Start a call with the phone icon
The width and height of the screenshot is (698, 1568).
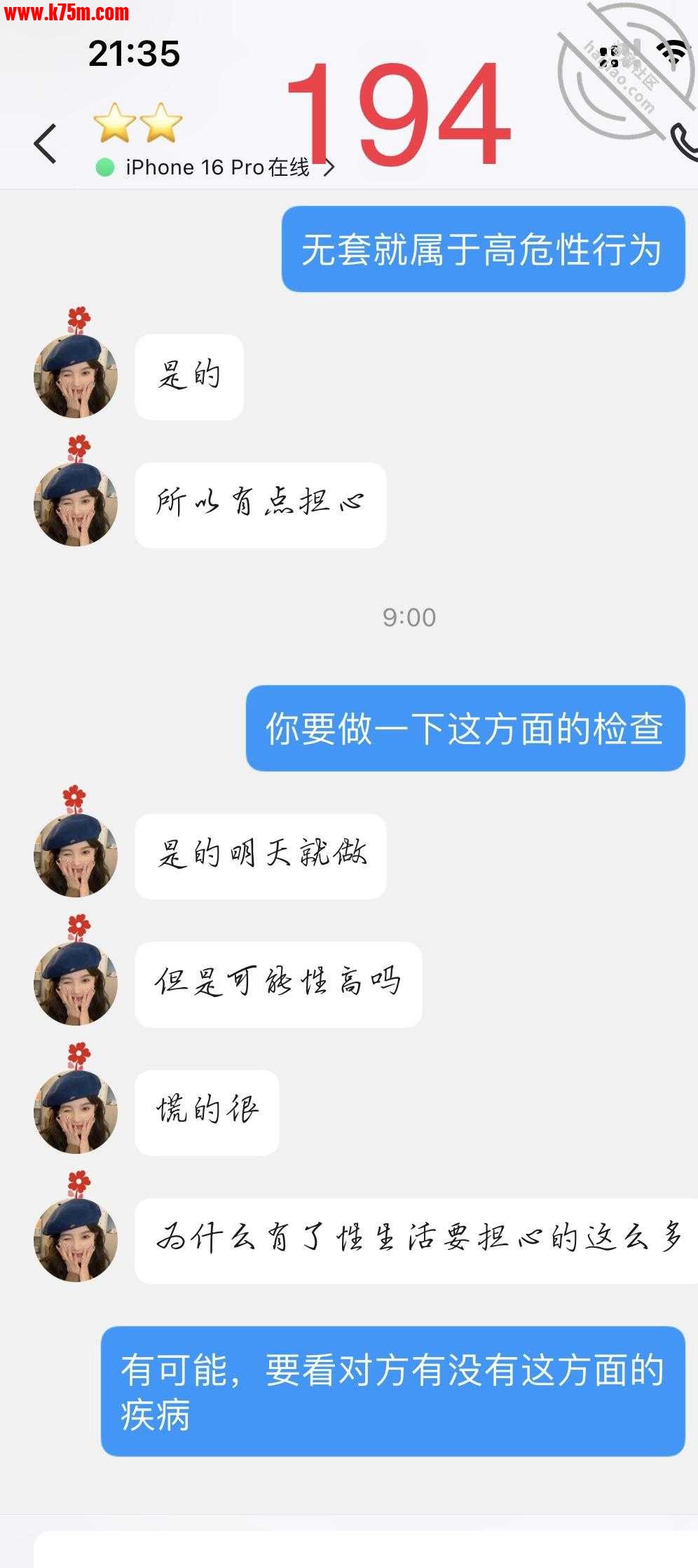coord(683,142)
